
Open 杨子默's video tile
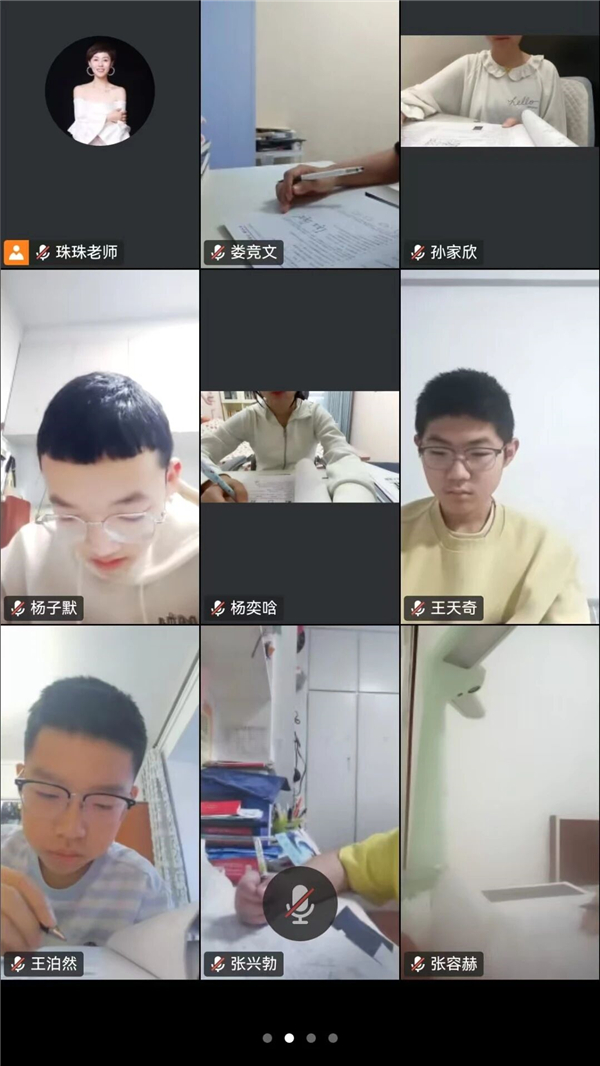pyautogui.click(x=100, y=445)
